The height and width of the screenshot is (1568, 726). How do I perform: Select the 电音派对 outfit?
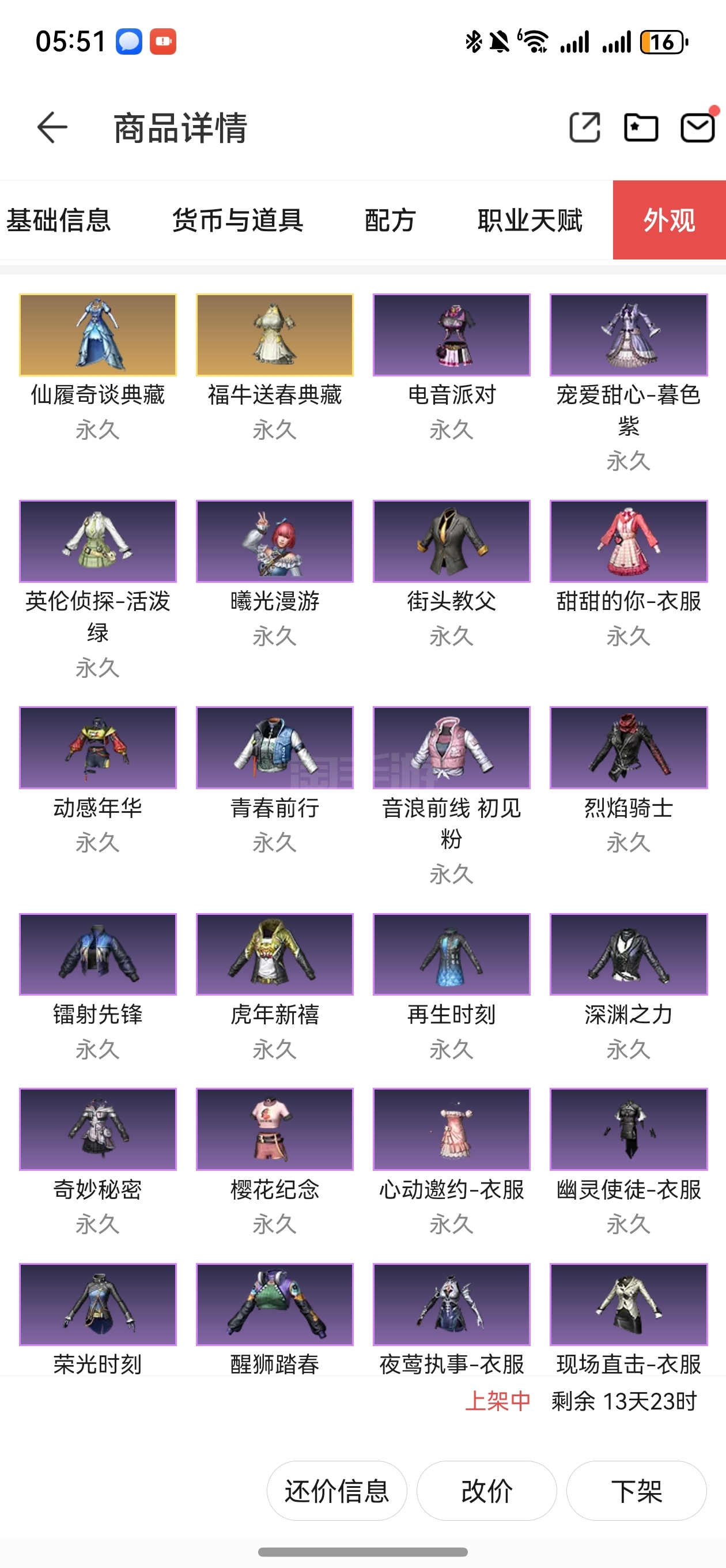pyautogui.click(x=452, y=335)
